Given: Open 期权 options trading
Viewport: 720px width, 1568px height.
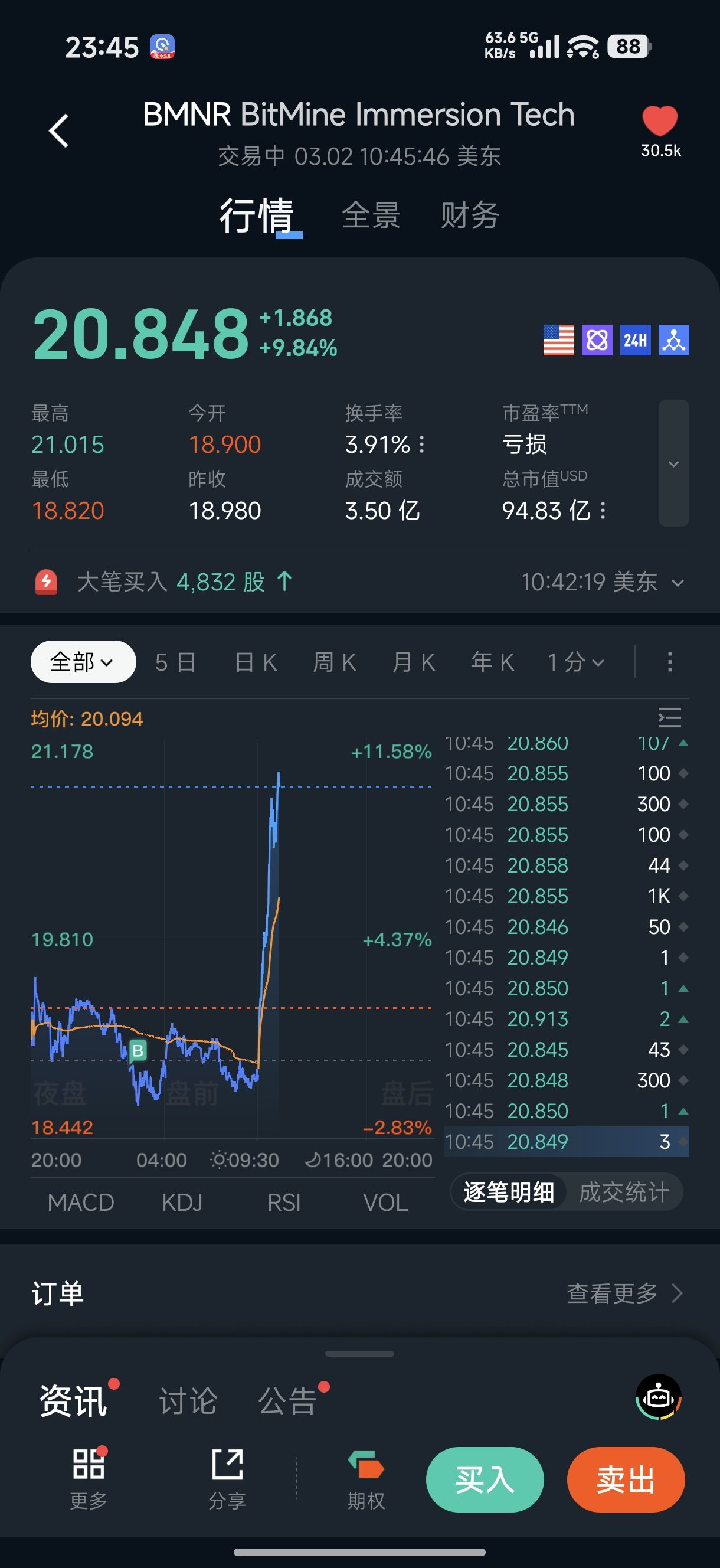Looking at the screenshot, I should [366, 1479].
